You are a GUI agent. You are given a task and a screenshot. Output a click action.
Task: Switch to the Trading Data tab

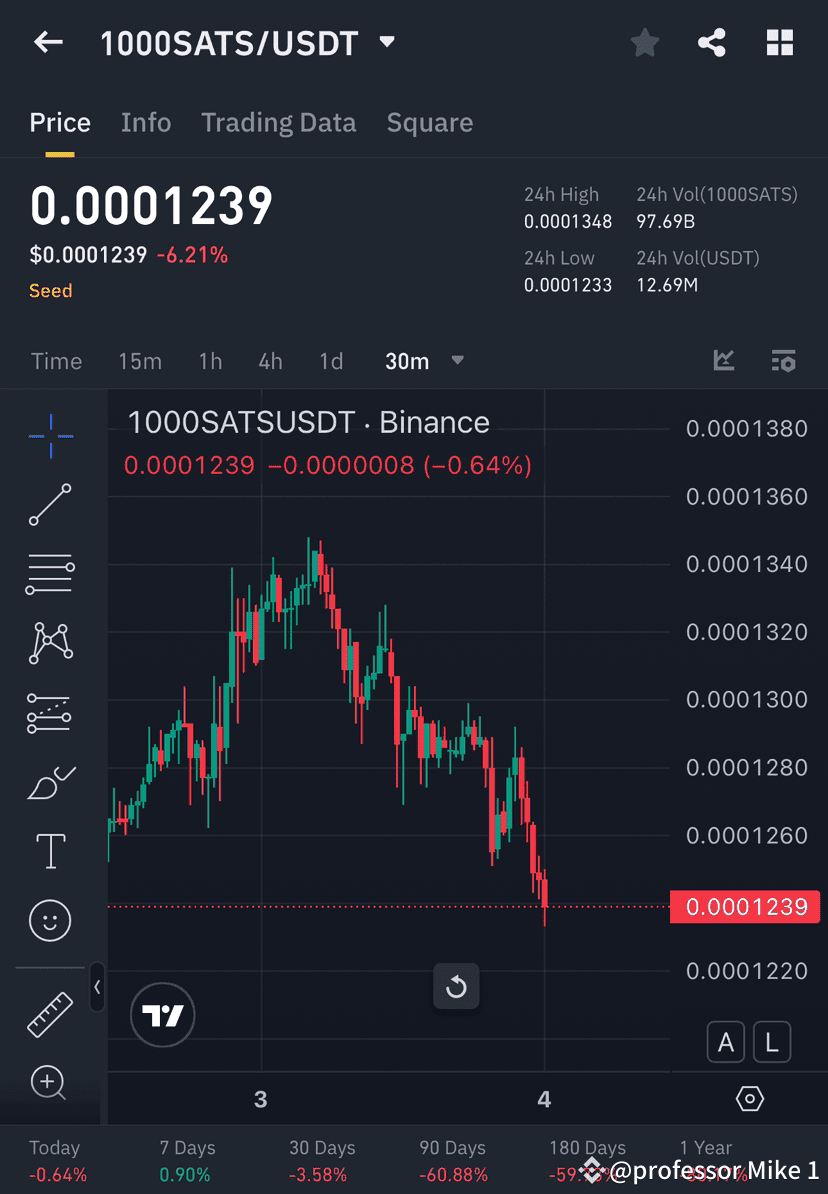pos(279,122)
